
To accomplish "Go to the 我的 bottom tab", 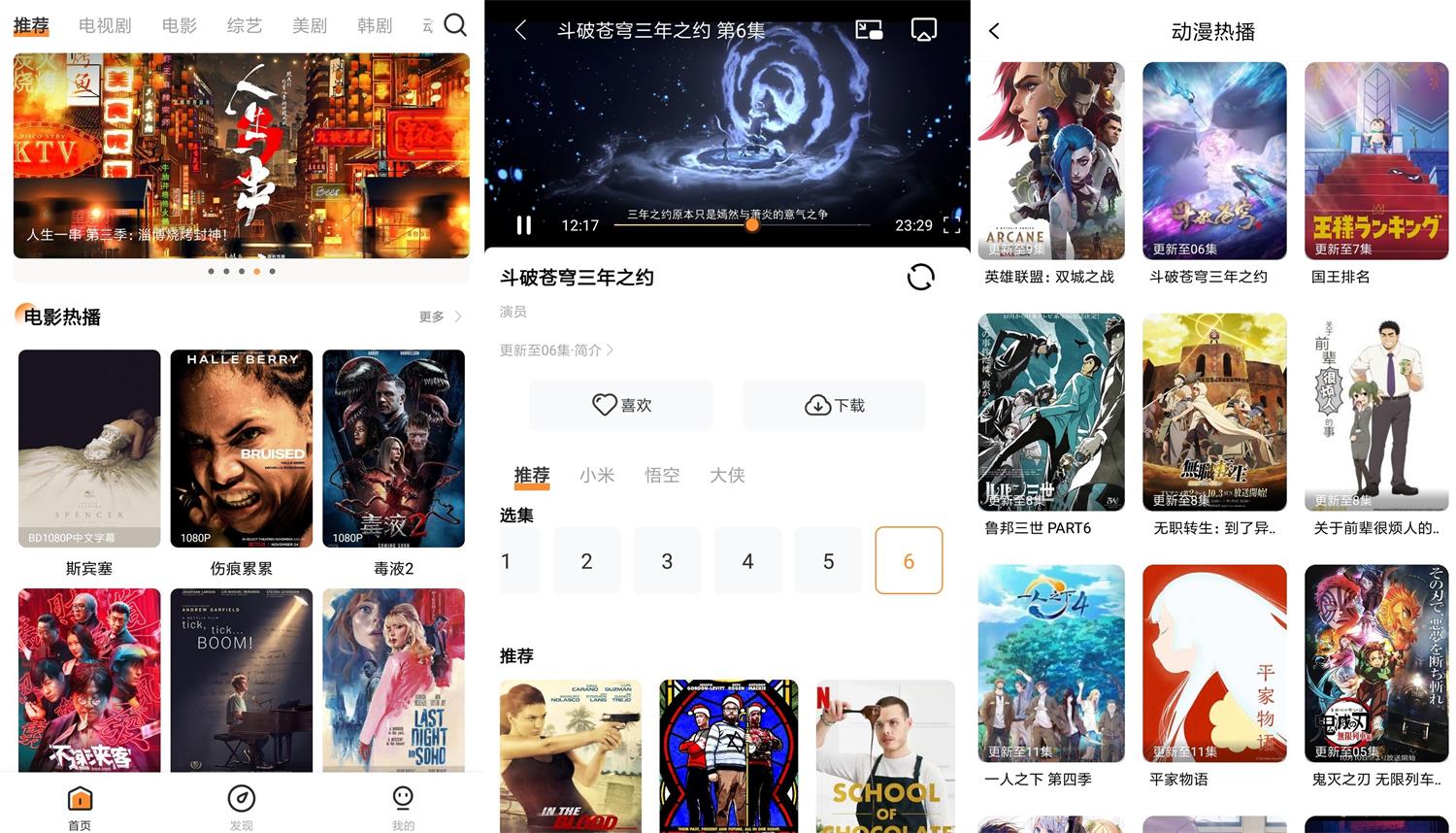I will pyautogui.click(x=403, y=807).
